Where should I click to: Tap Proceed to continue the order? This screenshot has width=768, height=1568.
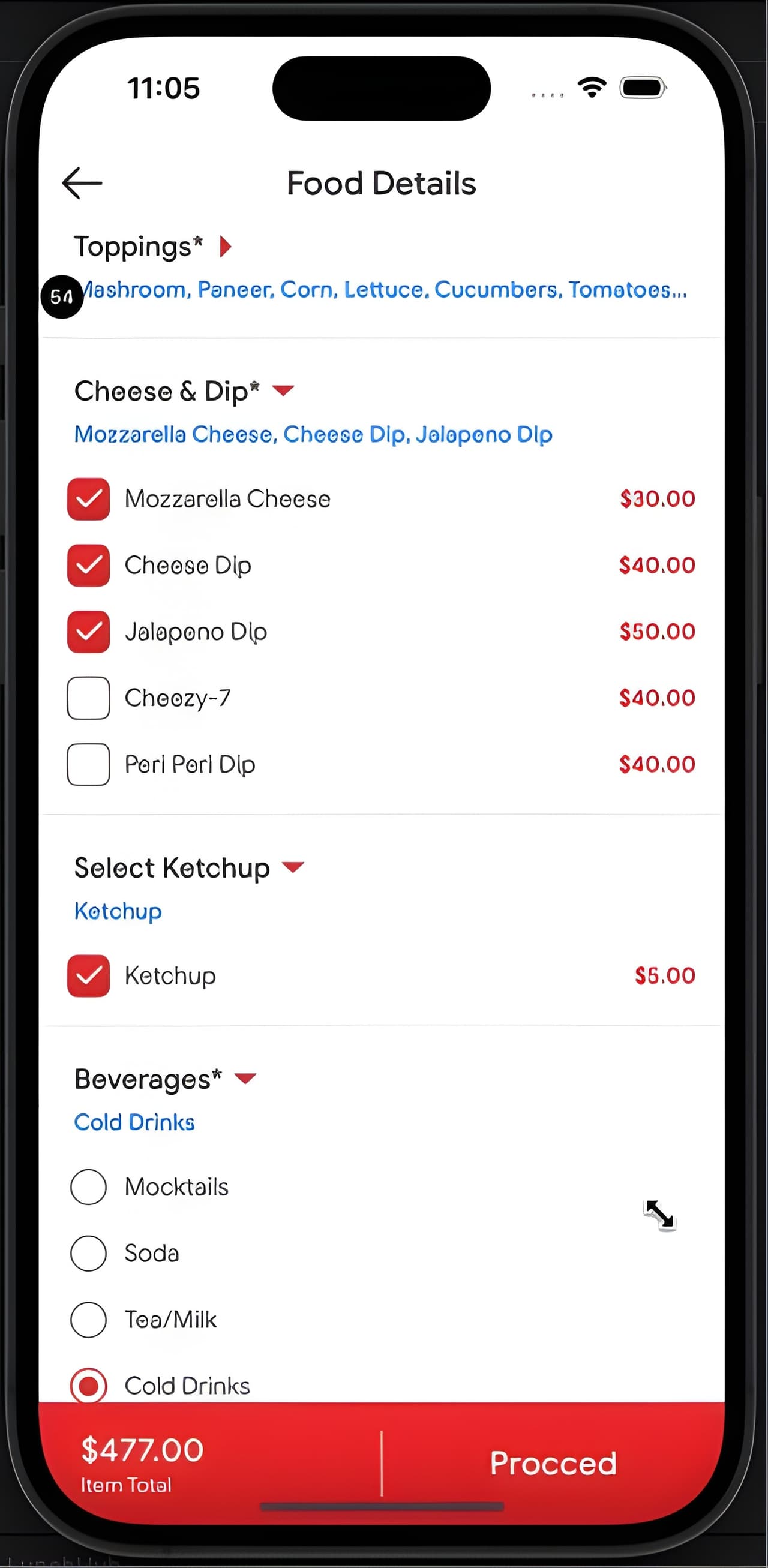click(553, 1463)
